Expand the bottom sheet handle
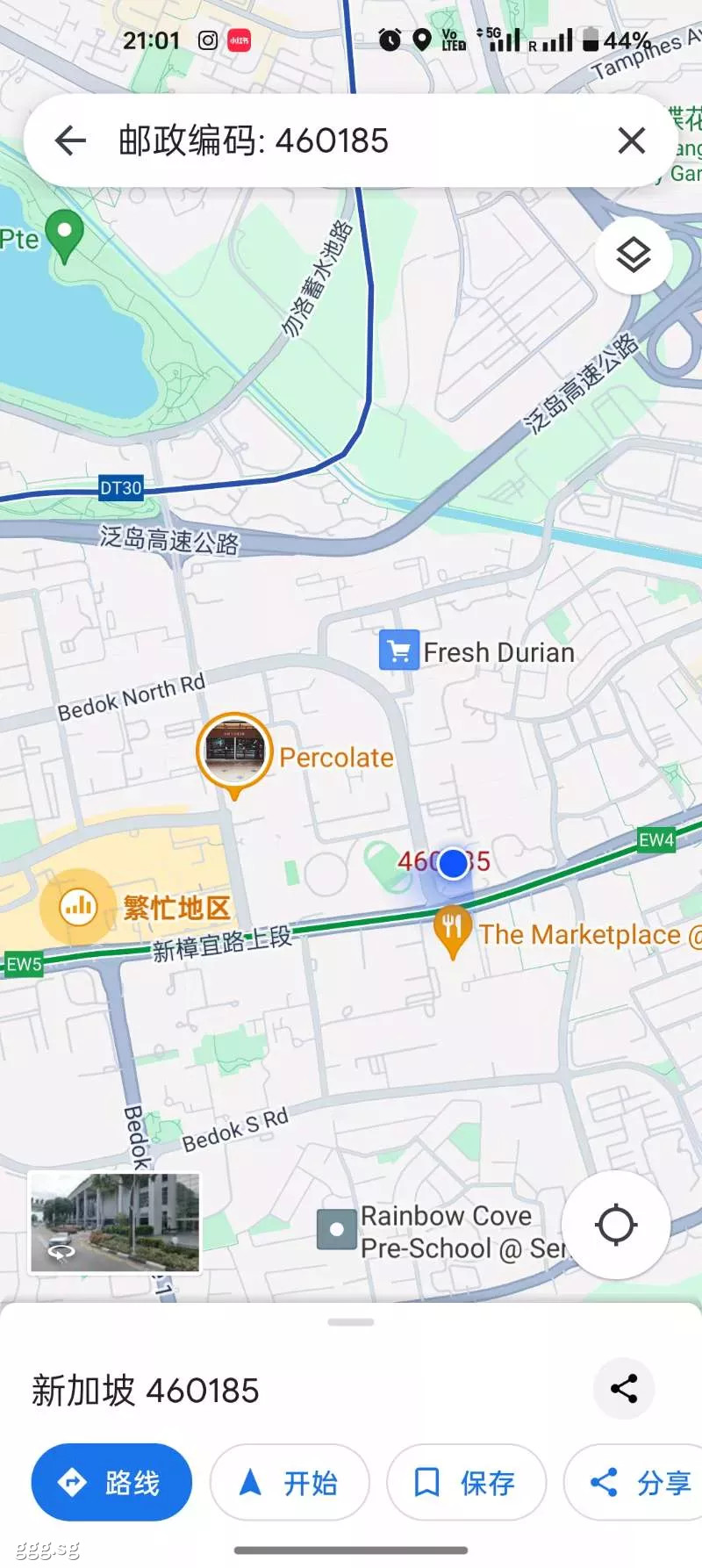This screenshot has height=1568, width=702. click(x=351, y=1322)
